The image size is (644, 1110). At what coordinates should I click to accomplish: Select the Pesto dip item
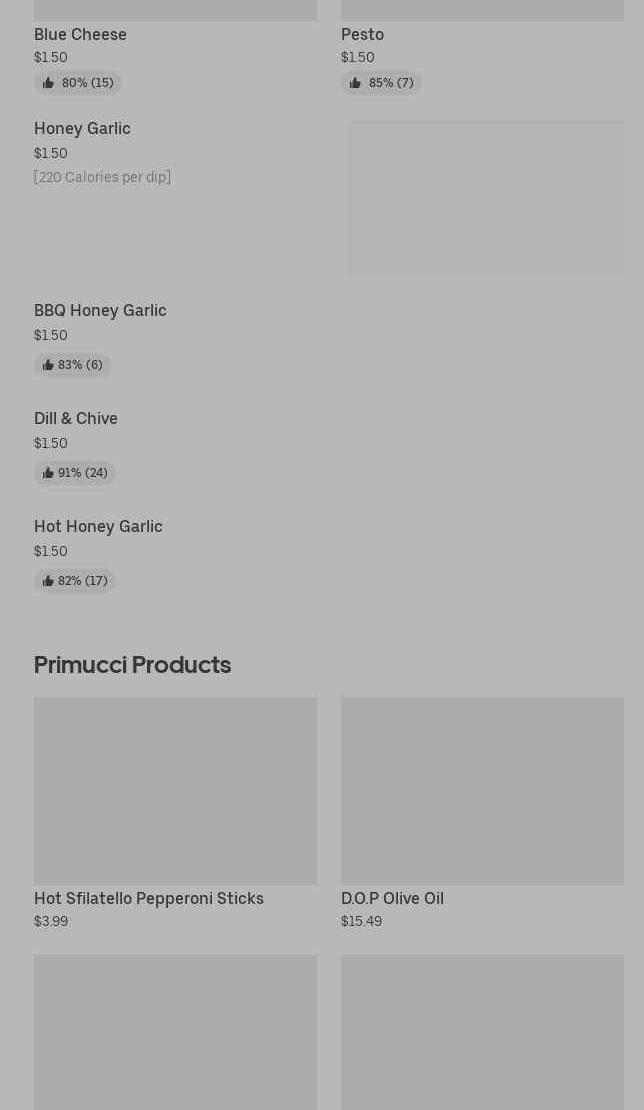(363, 35)
